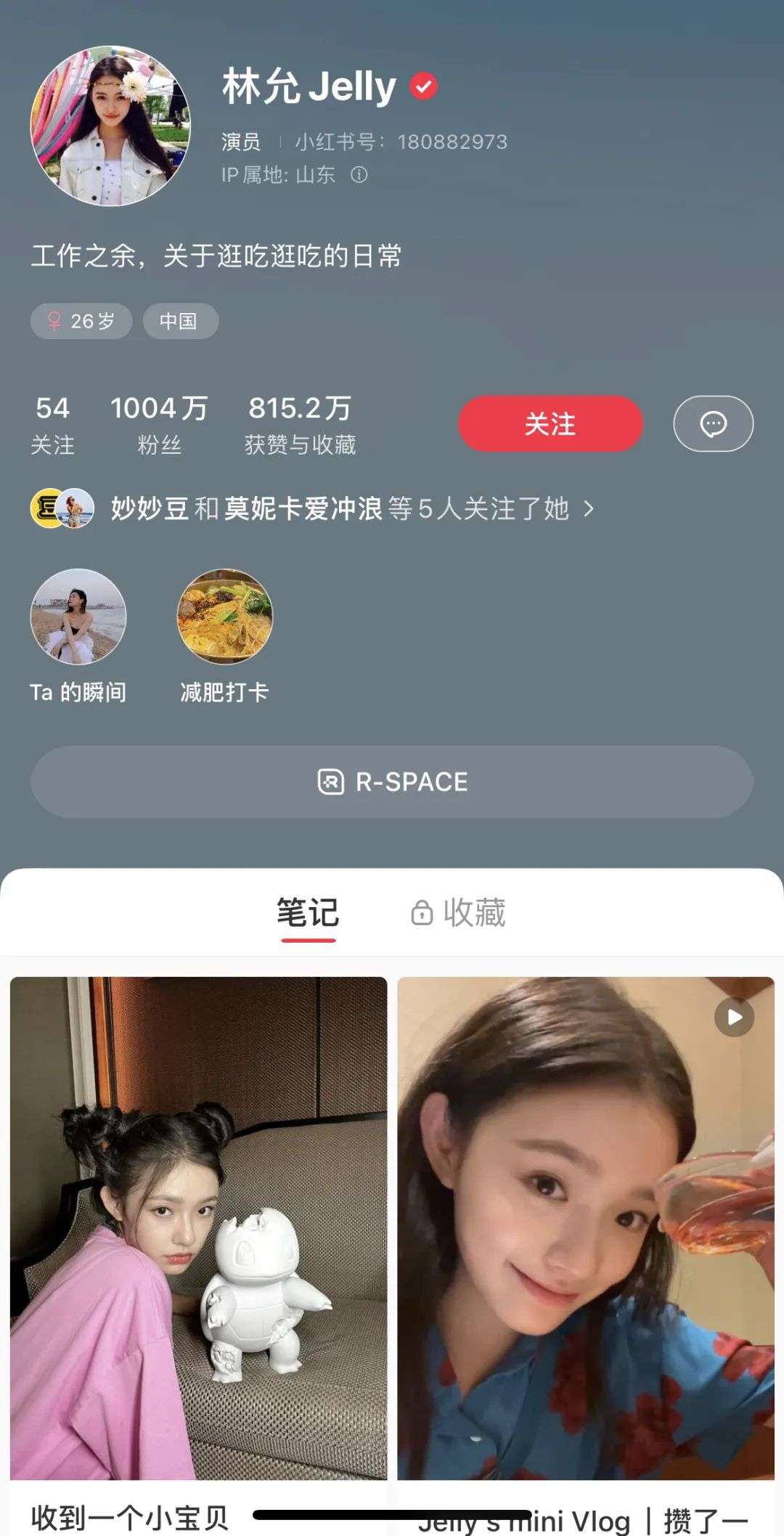Show 815.2万 获赞与收藏 details

click(301, 425)
